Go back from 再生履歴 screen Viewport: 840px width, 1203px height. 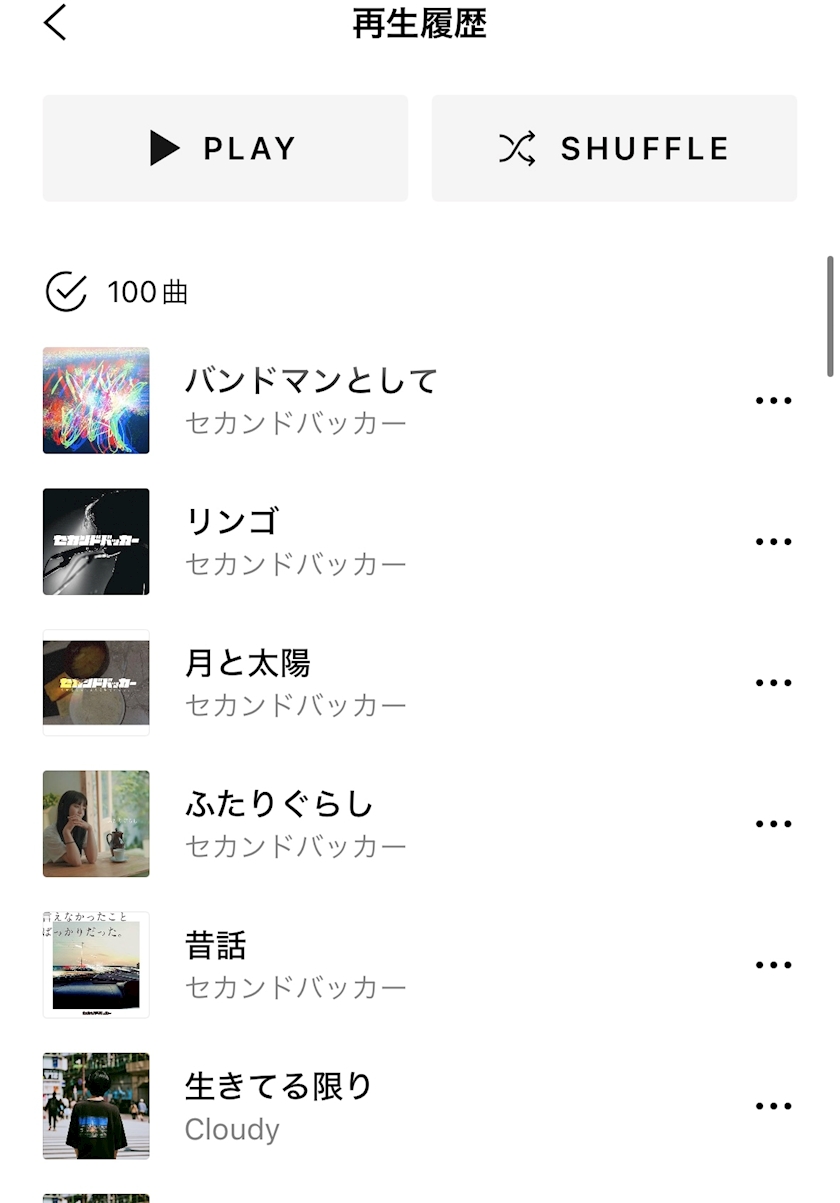point(55,23)
